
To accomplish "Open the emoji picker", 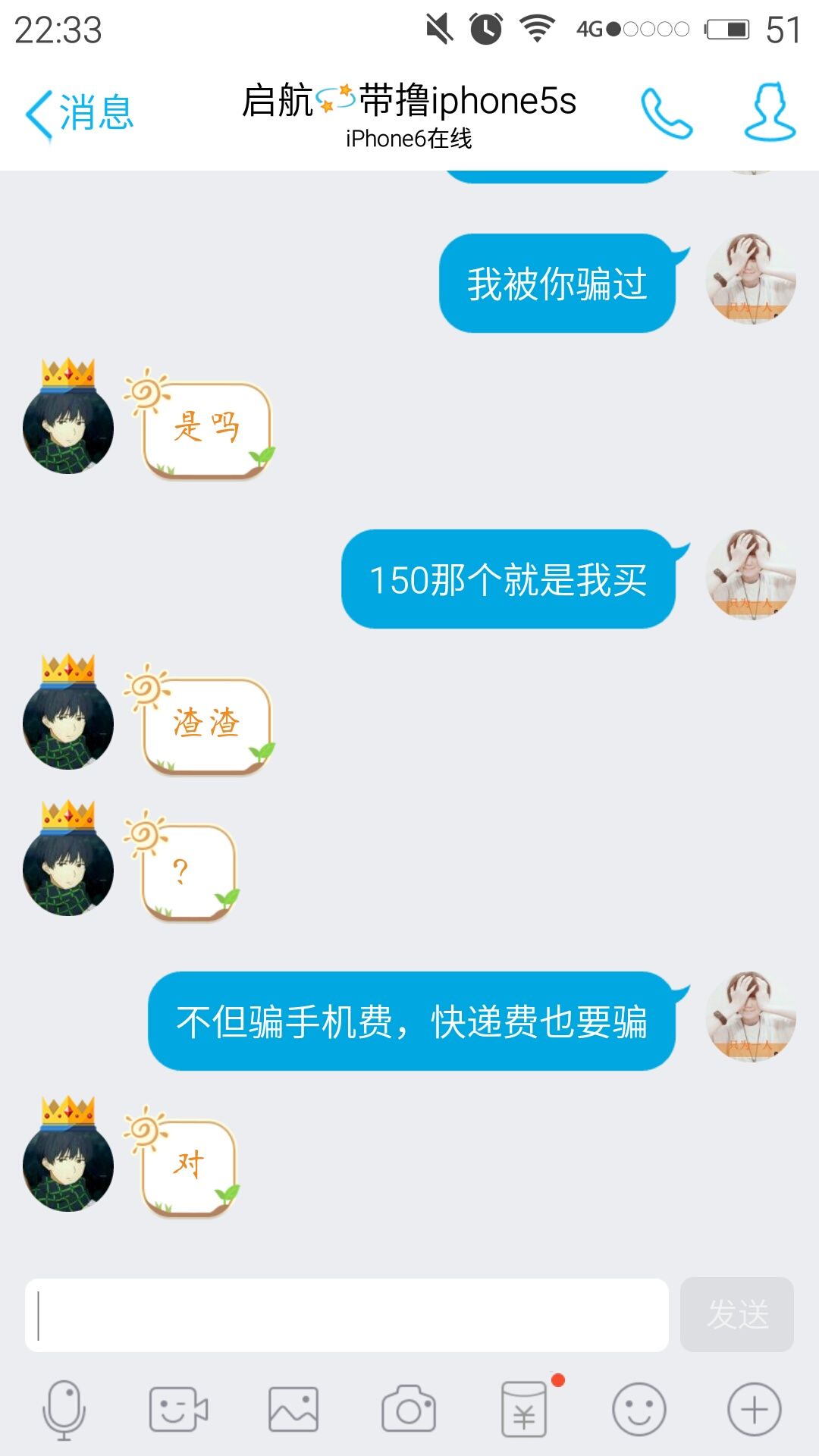I will click(x=639, y=1410).
